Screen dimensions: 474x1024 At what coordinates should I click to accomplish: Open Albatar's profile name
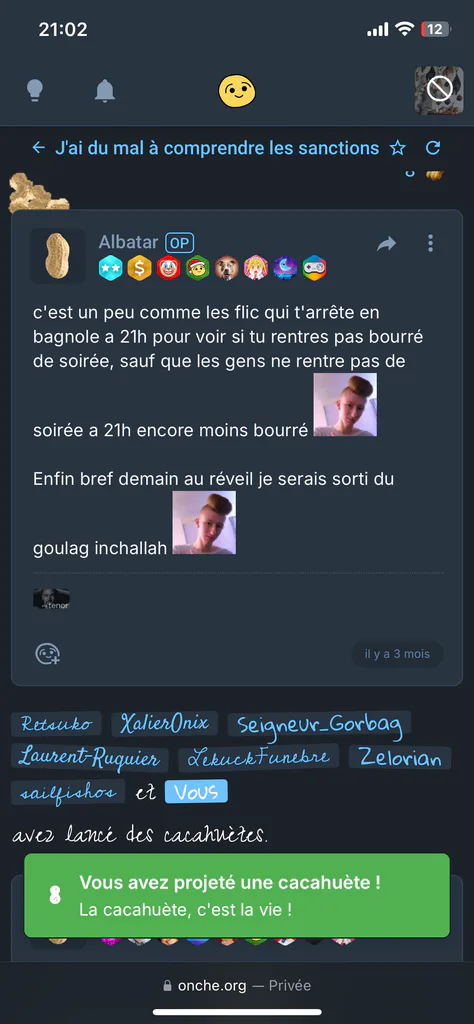[x=128, y=242]
